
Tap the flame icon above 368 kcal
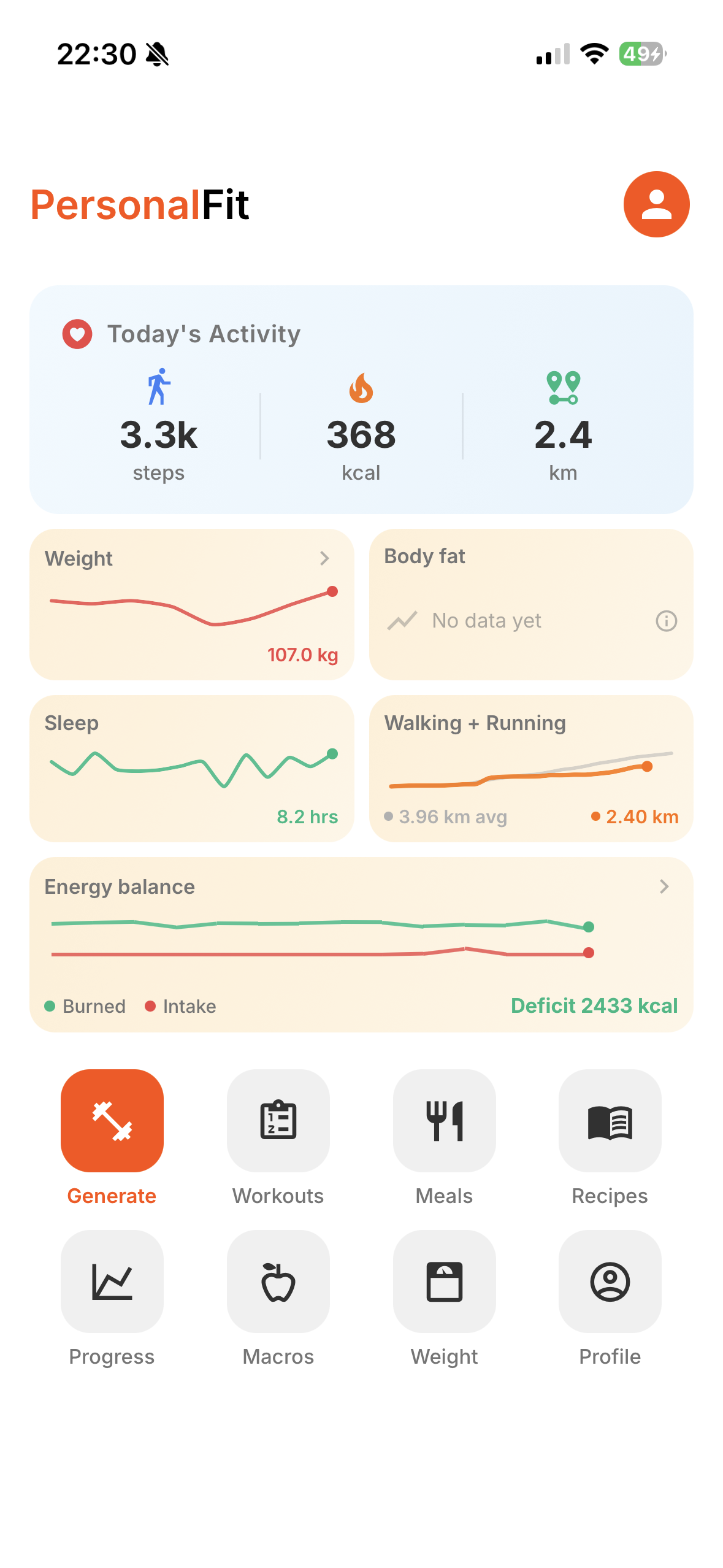361,386
